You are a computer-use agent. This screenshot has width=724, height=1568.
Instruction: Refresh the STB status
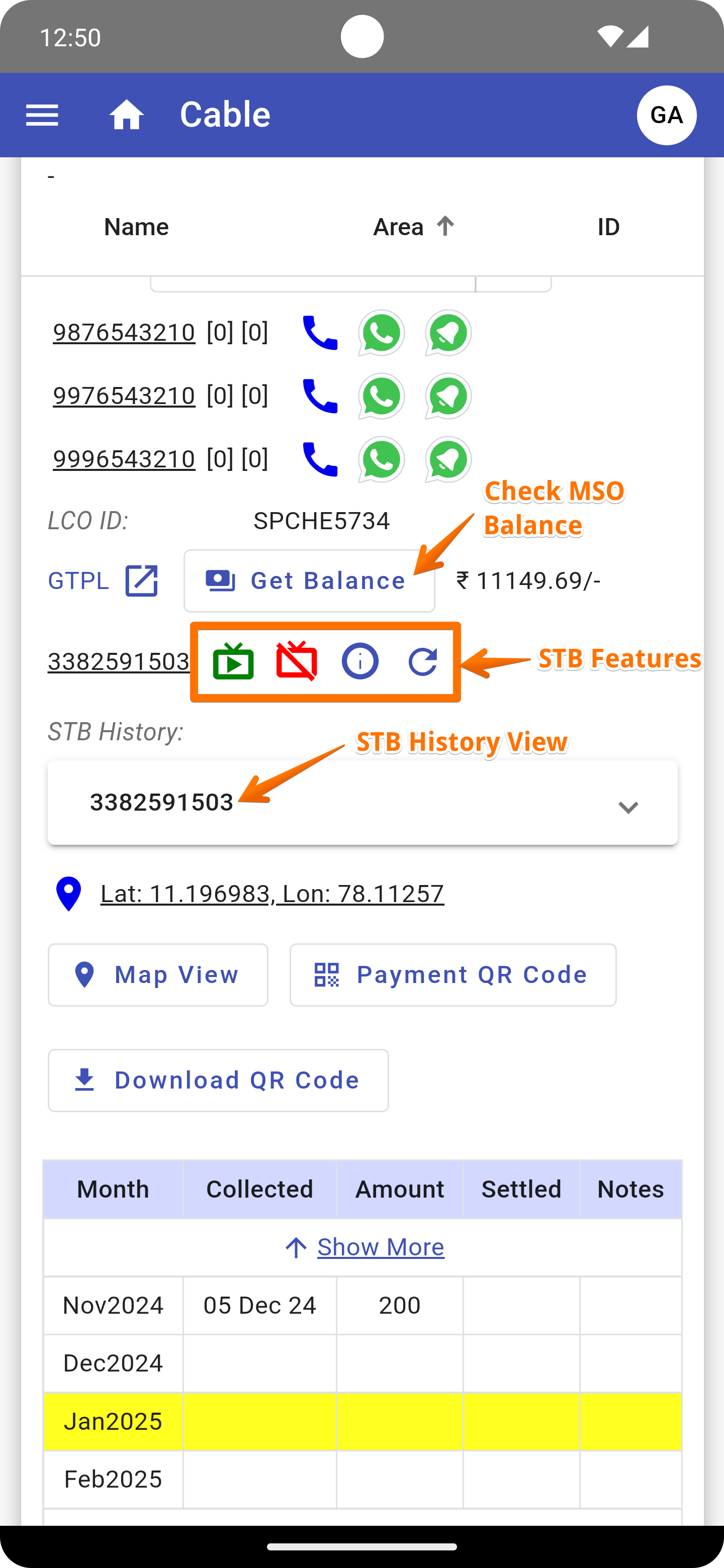click(x=423, y=662)
